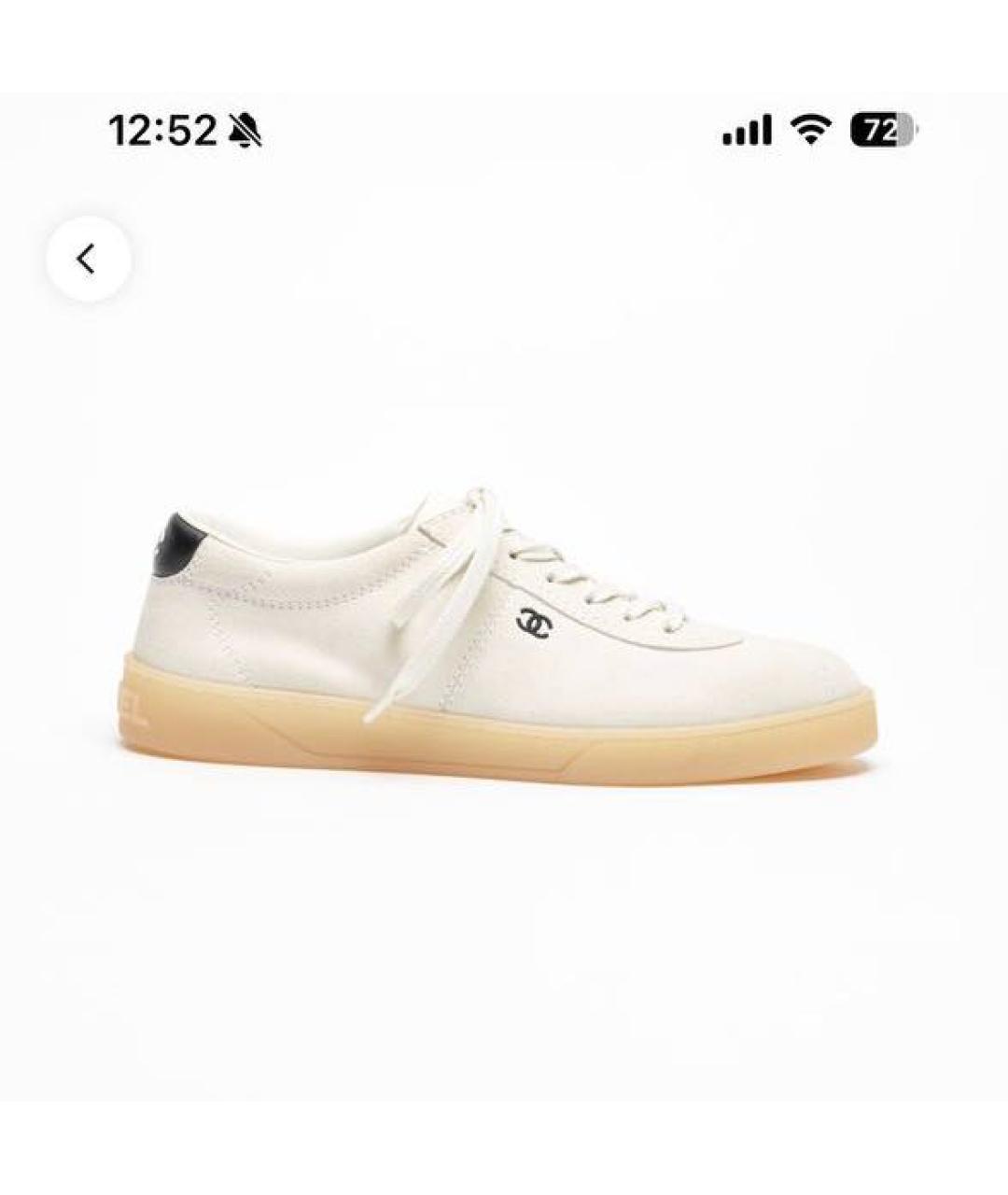Open the white sneaker product photo
1008x1195 pixels.
tap(499, 635)
